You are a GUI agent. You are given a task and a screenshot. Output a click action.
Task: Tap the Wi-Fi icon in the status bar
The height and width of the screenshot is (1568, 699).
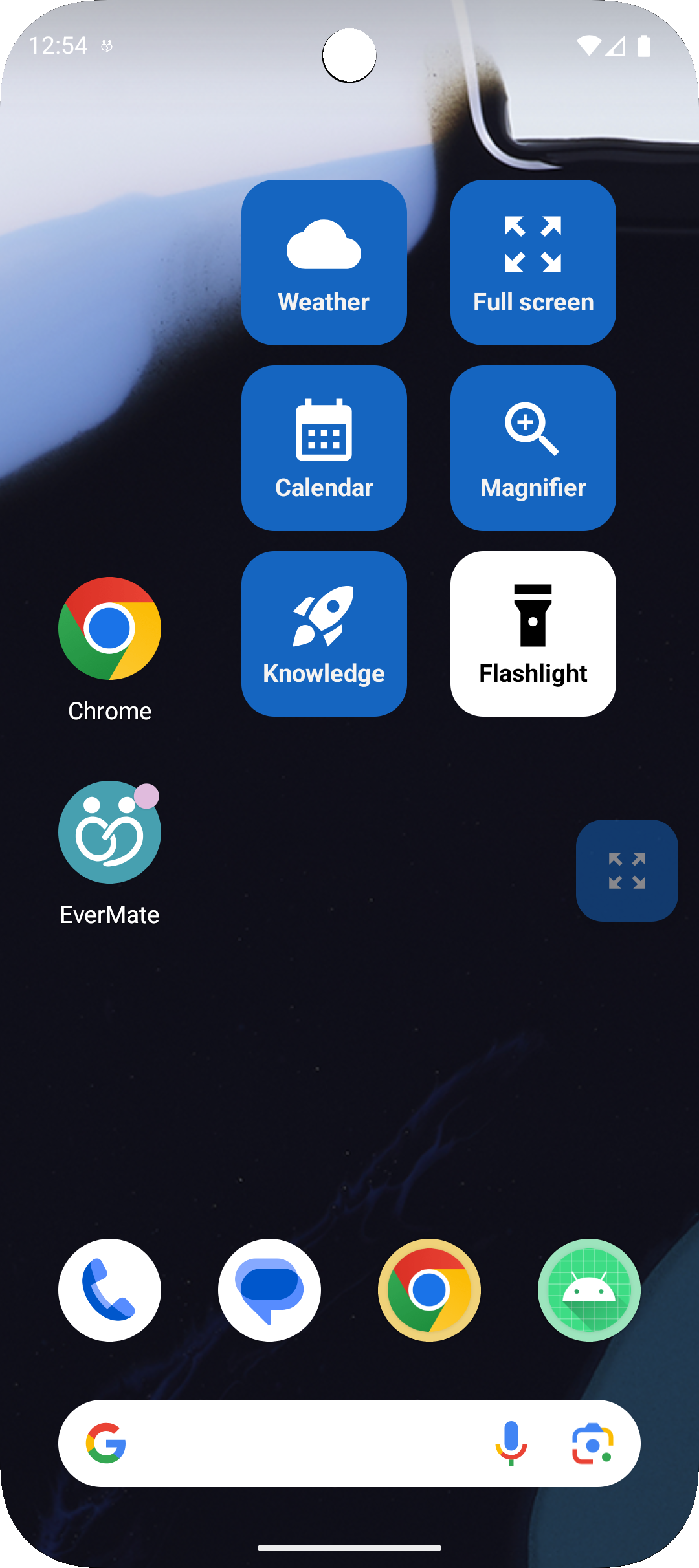tap(590, 45)
